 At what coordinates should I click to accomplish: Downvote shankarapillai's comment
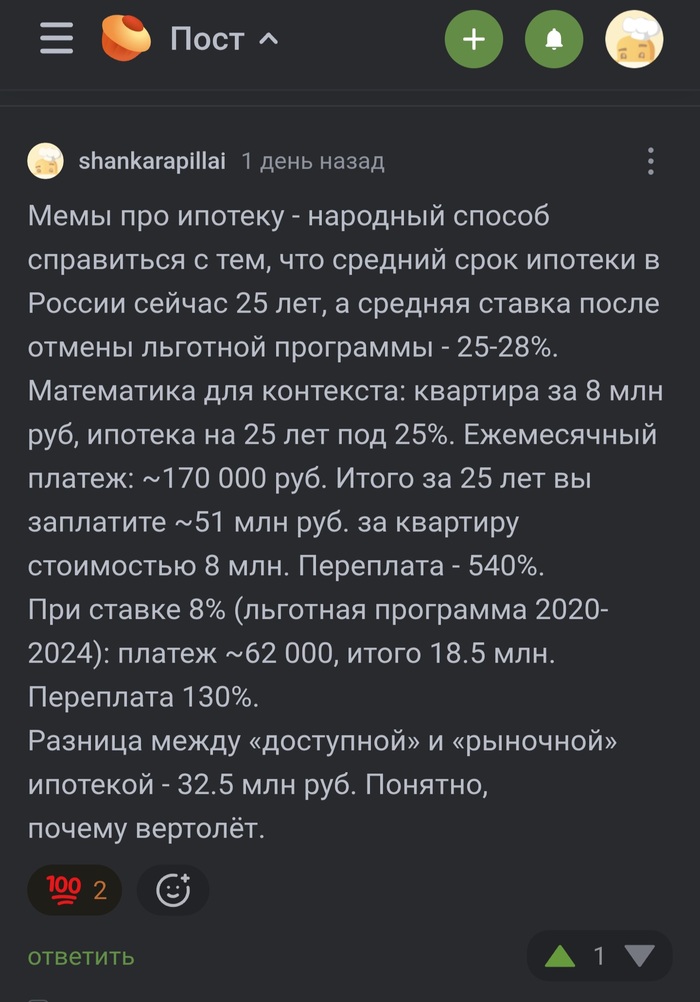click(639, 957)
